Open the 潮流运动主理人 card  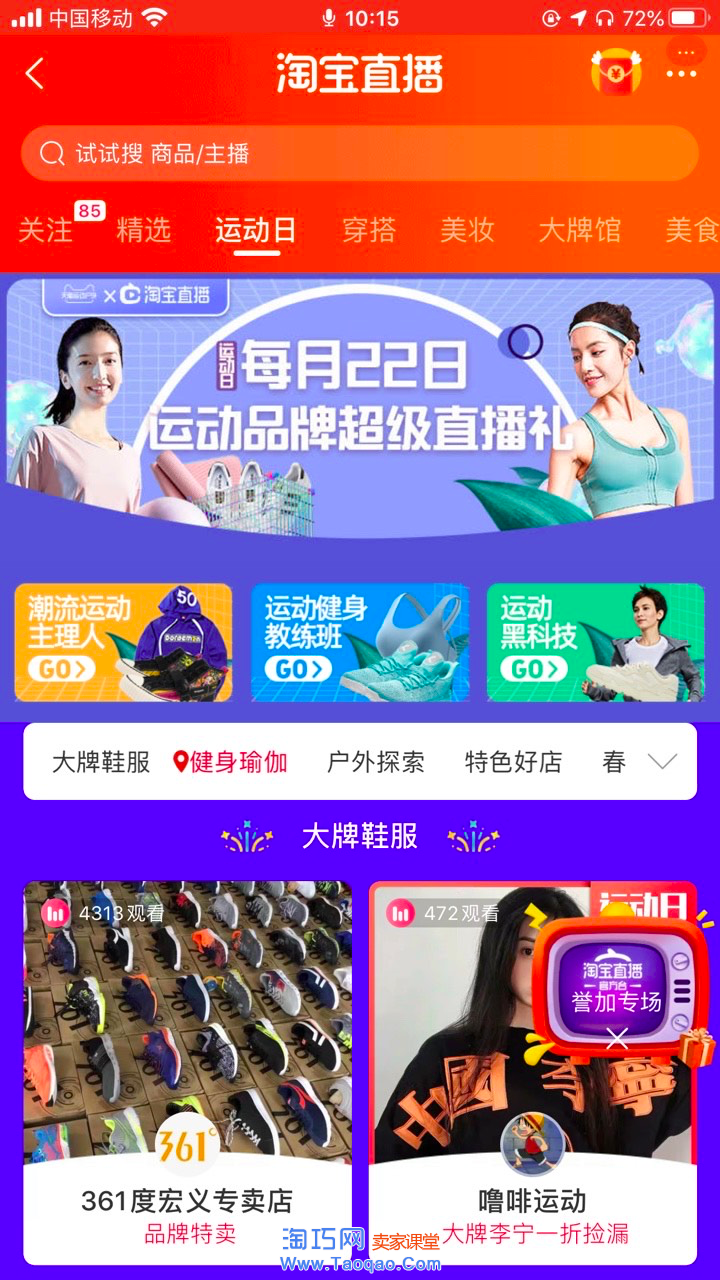point(123,642)
